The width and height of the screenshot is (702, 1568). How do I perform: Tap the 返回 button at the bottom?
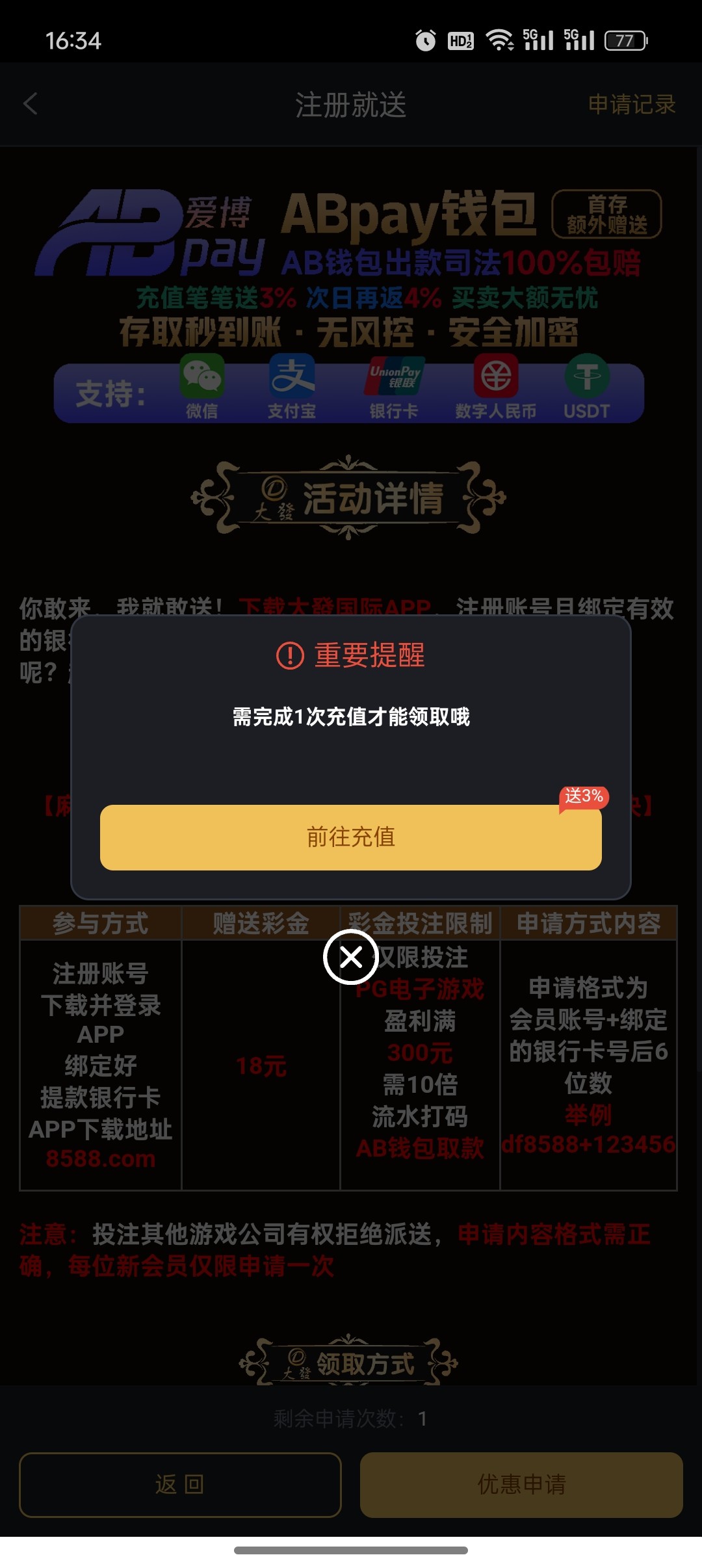coord(180,1485)
